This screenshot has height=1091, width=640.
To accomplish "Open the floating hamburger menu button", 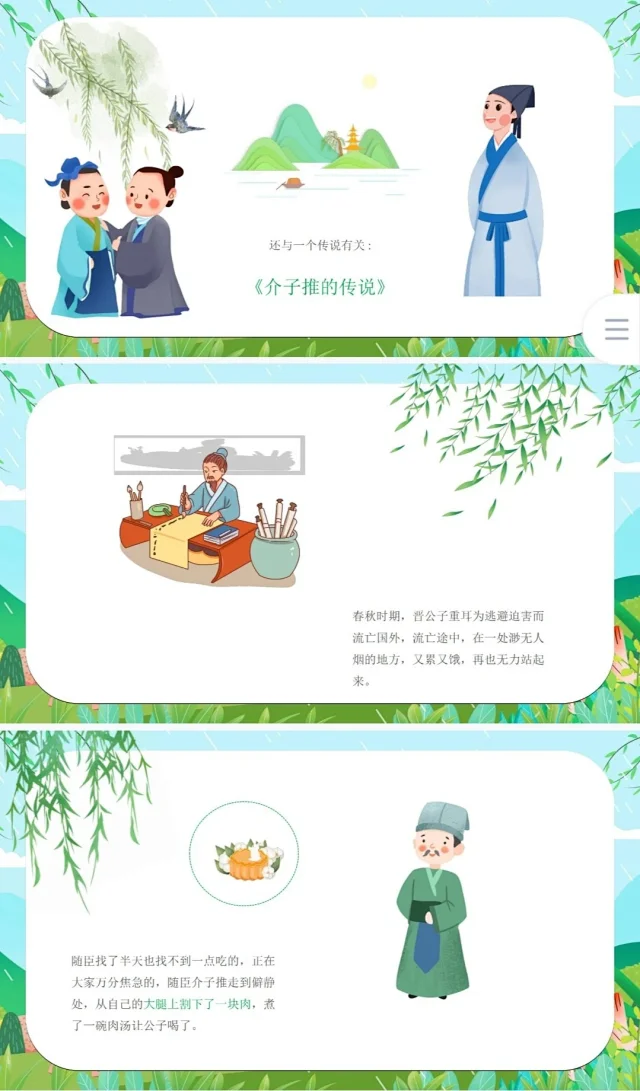I will pos(617,329).
